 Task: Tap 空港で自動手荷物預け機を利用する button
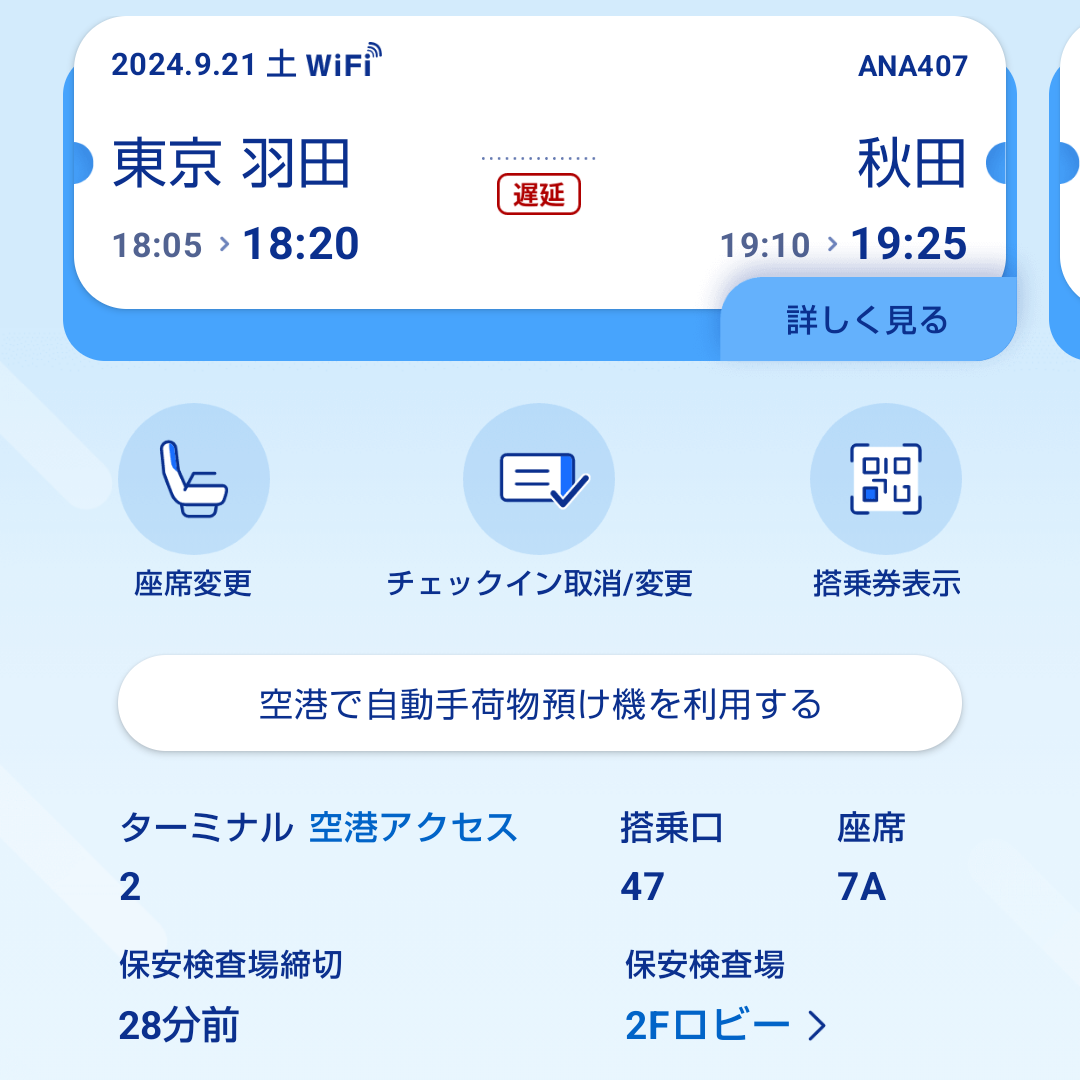point(540,704)
